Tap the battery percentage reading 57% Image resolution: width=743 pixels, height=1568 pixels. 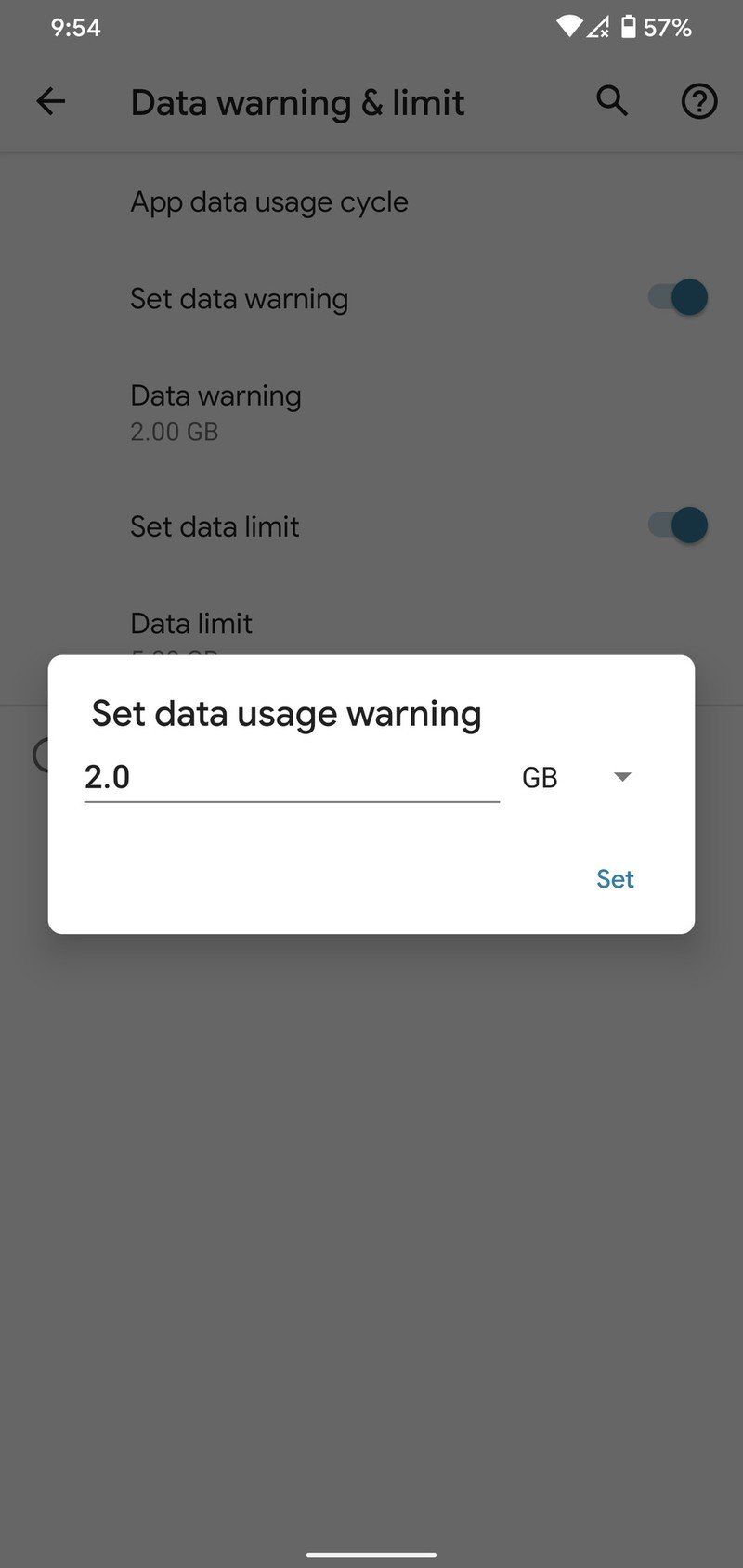pos(667,28)
